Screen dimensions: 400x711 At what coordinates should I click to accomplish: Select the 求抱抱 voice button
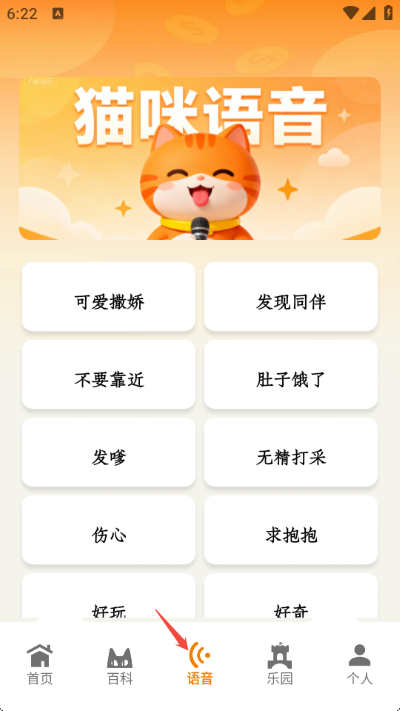coord(291,530)
